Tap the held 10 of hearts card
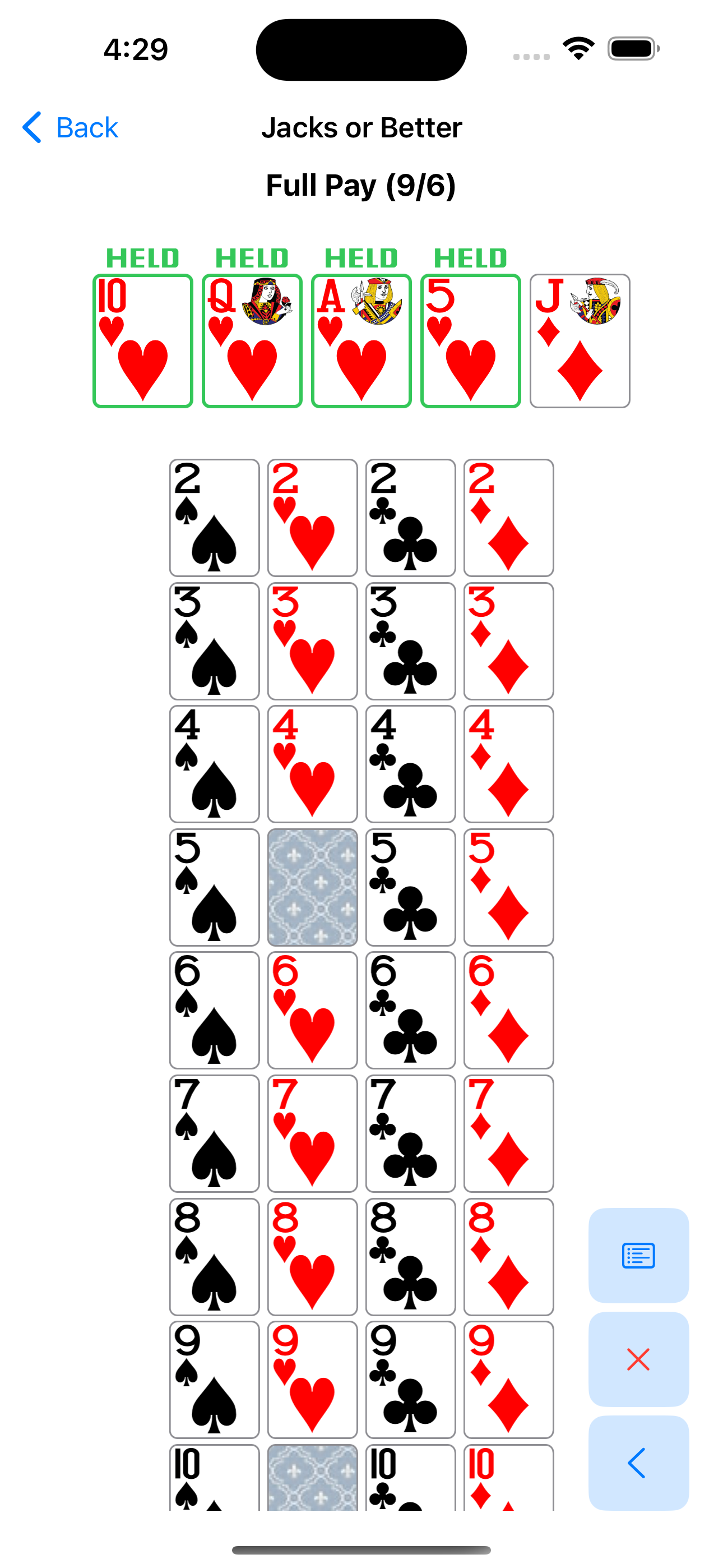 click(x=143, y=341)
